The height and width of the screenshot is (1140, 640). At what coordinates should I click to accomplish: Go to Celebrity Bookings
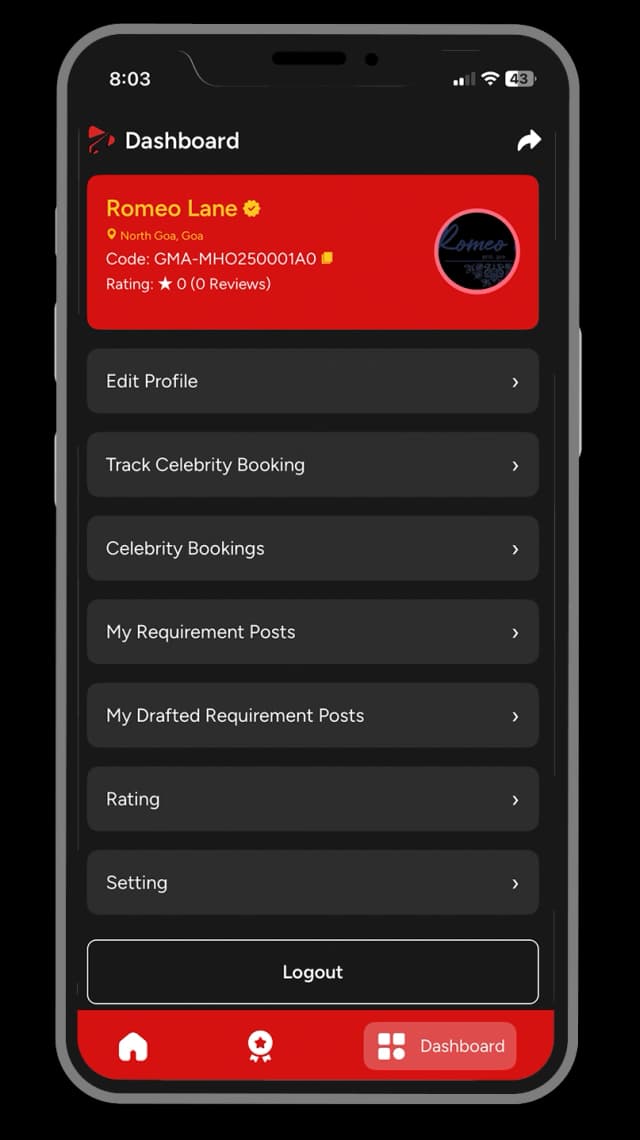click(x=312, y=549)
